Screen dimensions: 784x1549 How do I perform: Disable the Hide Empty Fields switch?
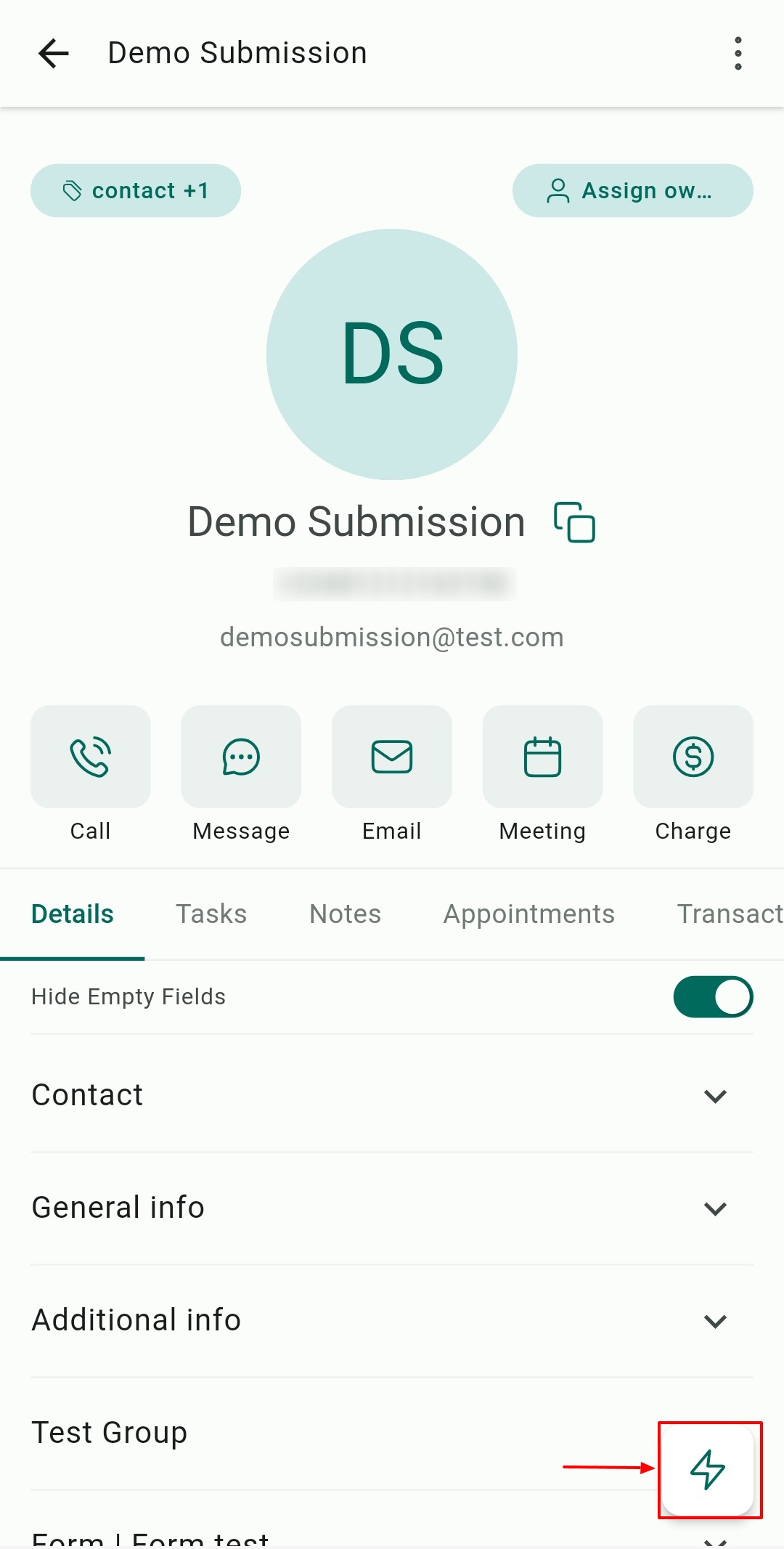click(713, 996)
